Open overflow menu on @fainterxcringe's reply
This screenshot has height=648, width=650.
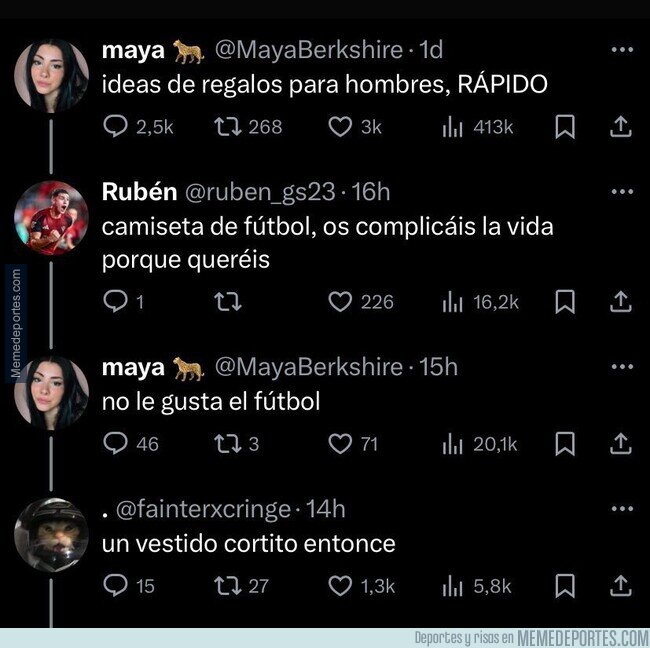(621, 509)
